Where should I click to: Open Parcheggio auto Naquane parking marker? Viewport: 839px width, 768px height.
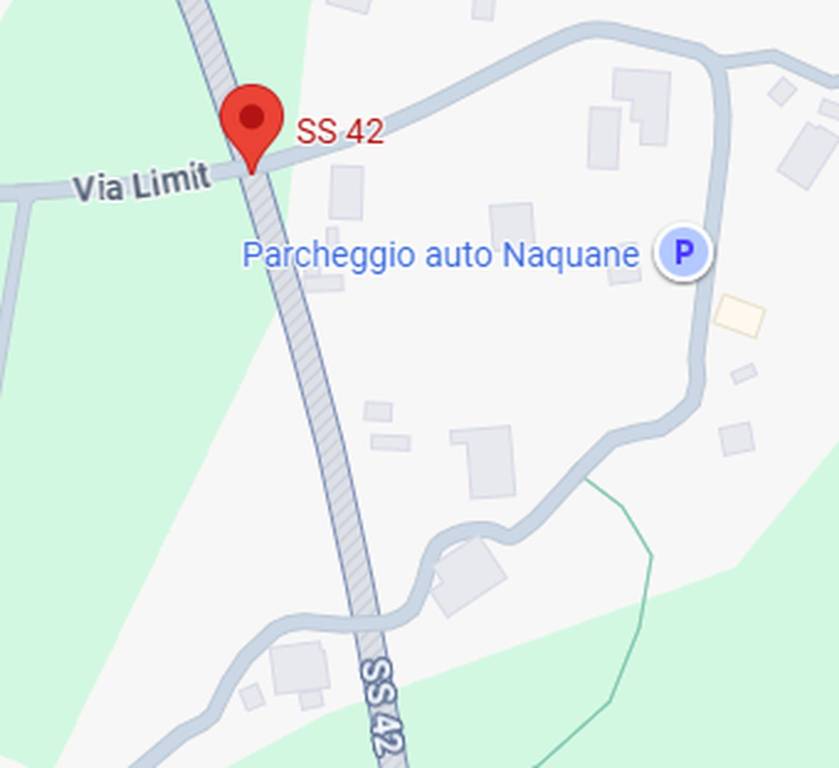pos(683,252)
